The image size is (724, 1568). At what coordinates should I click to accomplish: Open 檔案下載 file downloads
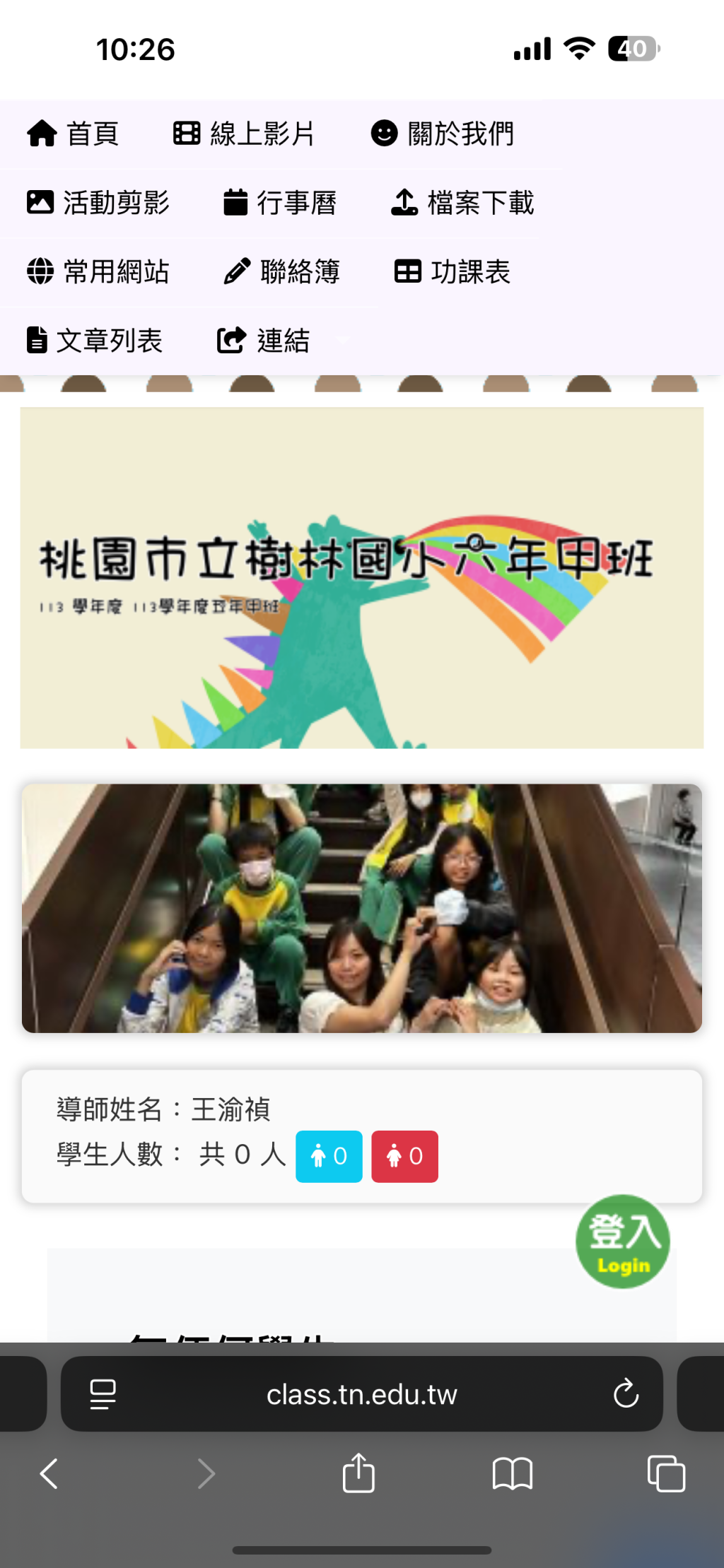tap(462, 203)
